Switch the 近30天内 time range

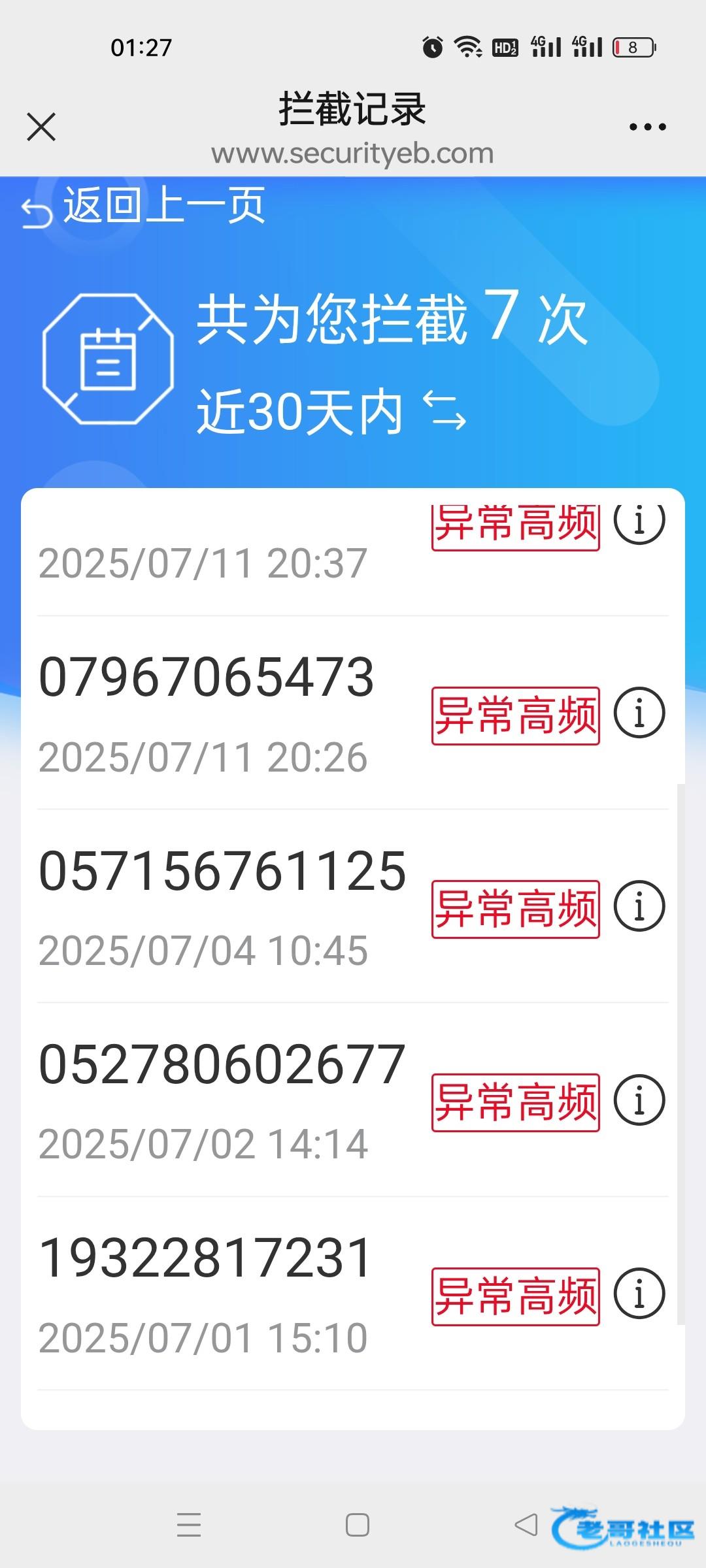click(445, 410)
